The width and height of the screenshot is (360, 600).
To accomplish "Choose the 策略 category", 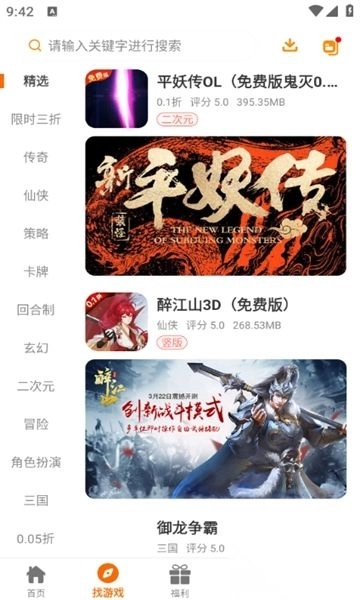I will (36, 233).
